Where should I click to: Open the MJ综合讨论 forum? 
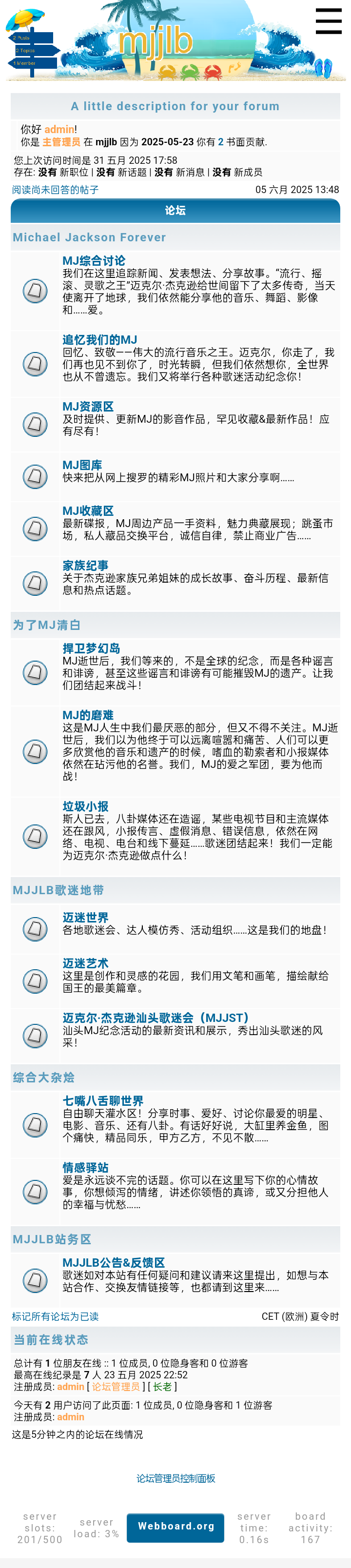[94, 261]
